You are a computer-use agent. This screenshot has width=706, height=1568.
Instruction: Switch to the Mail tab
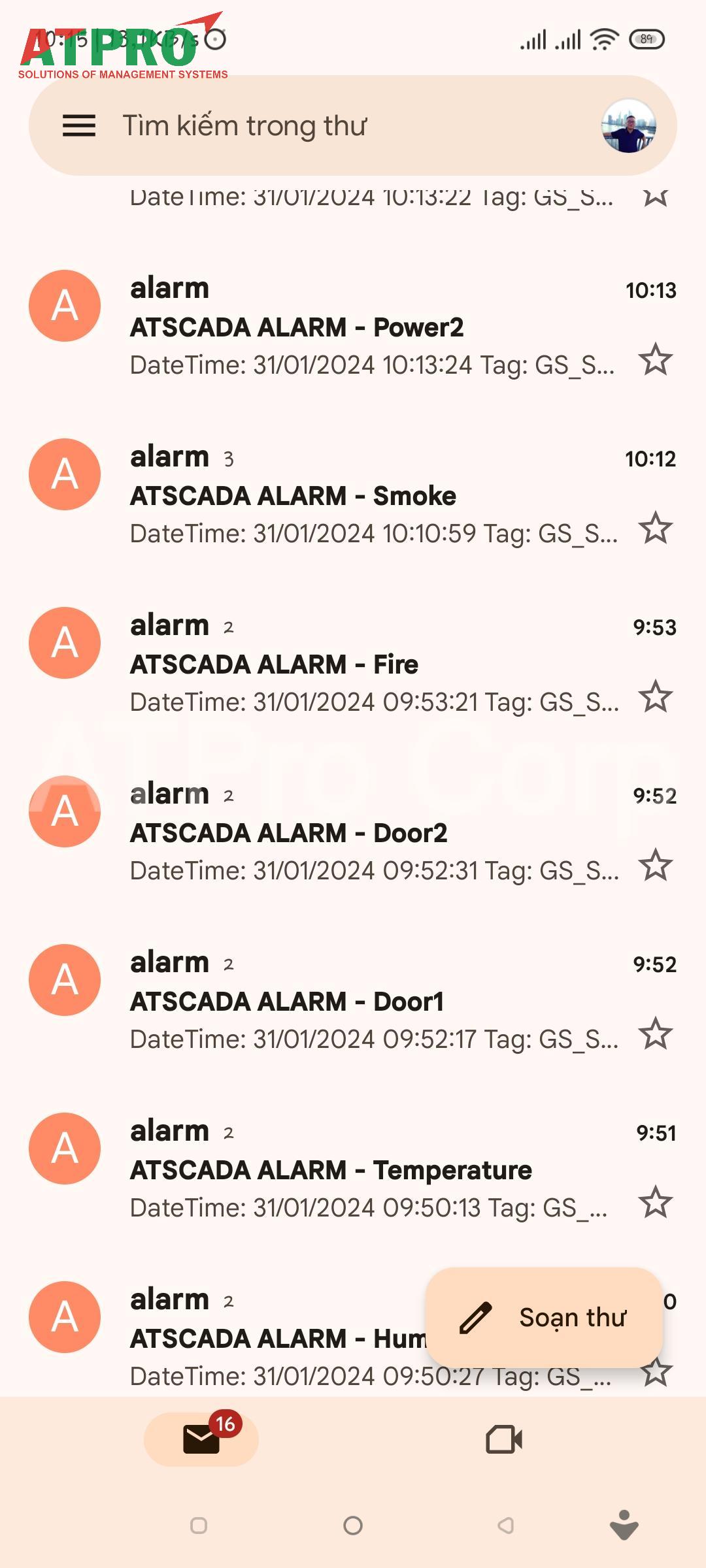coord(201,1439)
